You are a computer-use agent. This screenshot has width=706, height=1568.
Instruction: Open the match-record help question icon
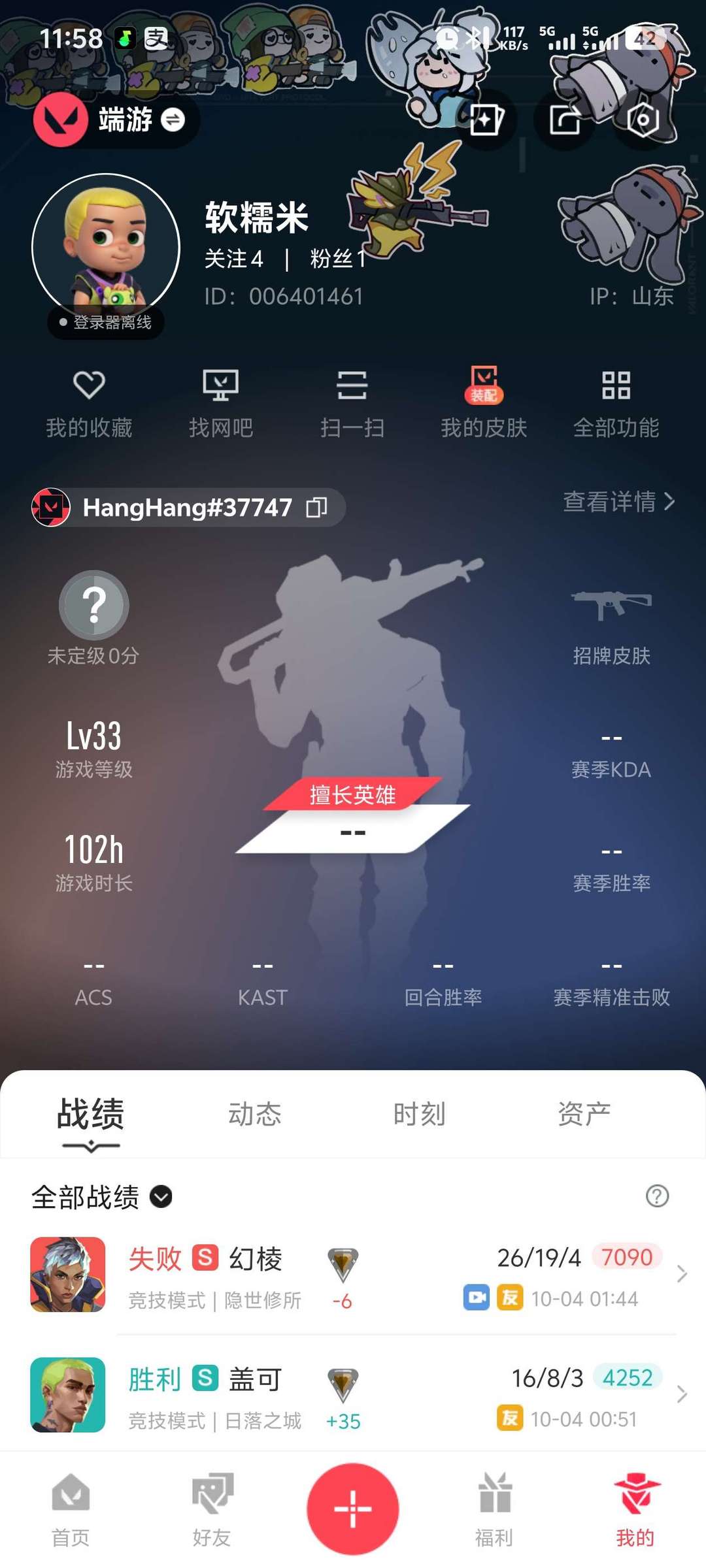(657, 1196)
